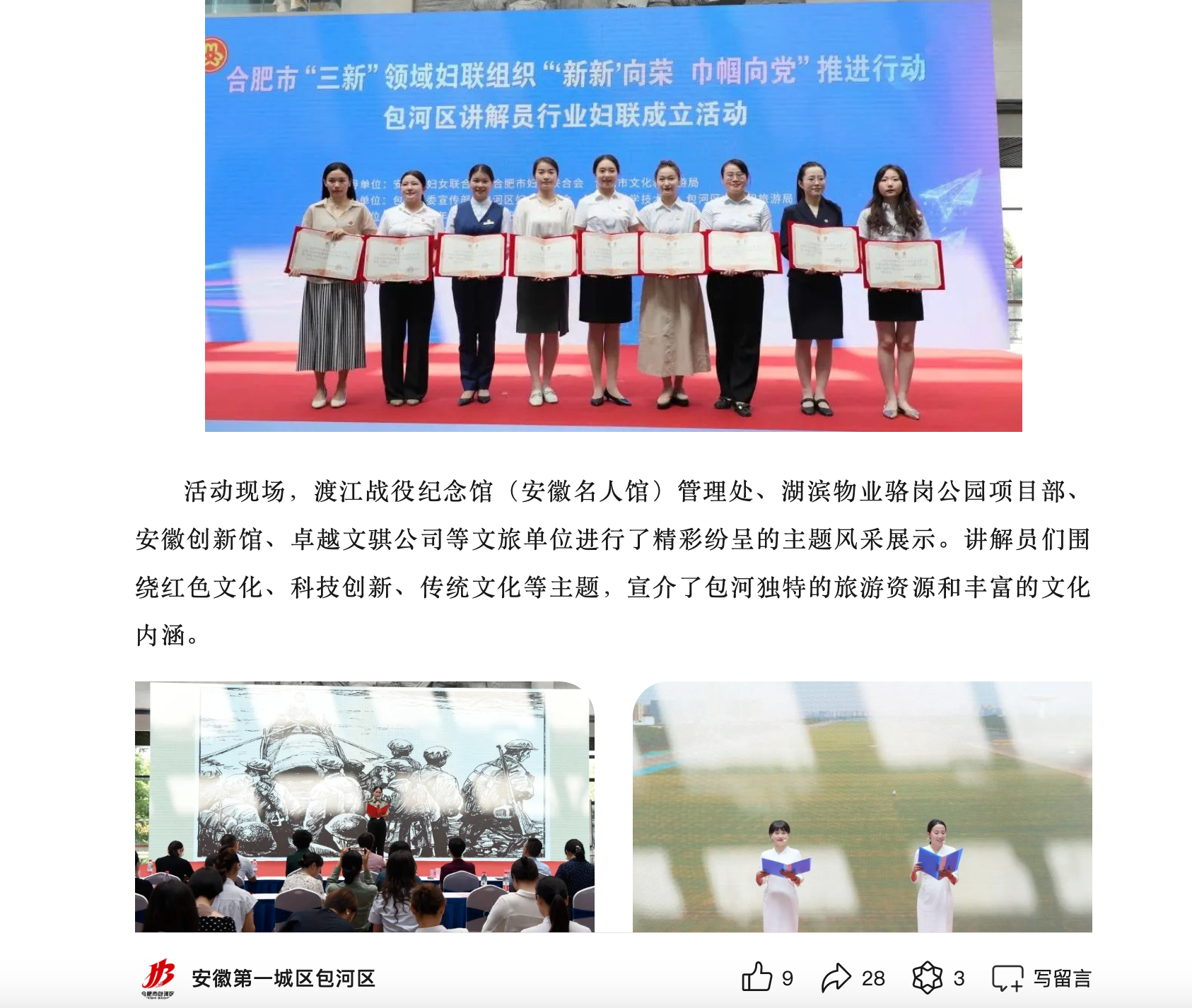Tap the 在看 flower icon
The image size is (1192, 1008).
click(x=928, y=978)
